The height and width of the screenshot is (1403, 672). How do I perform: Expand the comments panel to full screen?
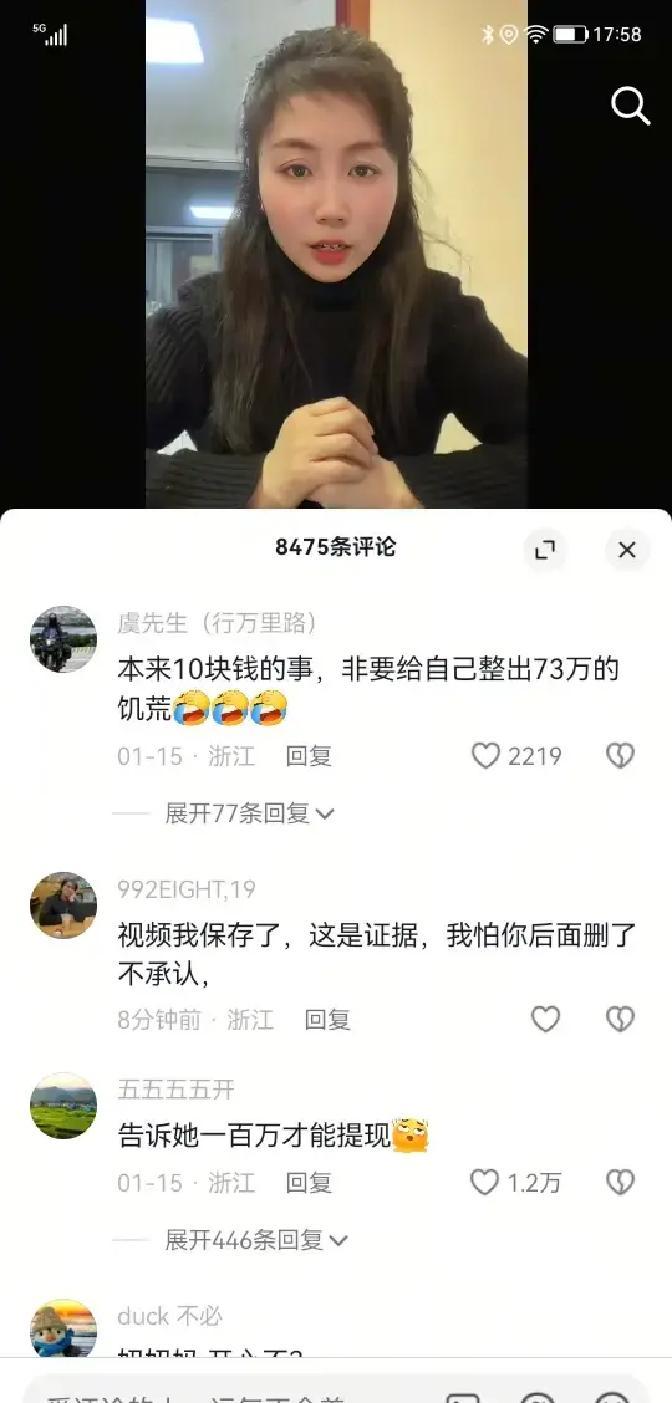click(x=545, y=549)
